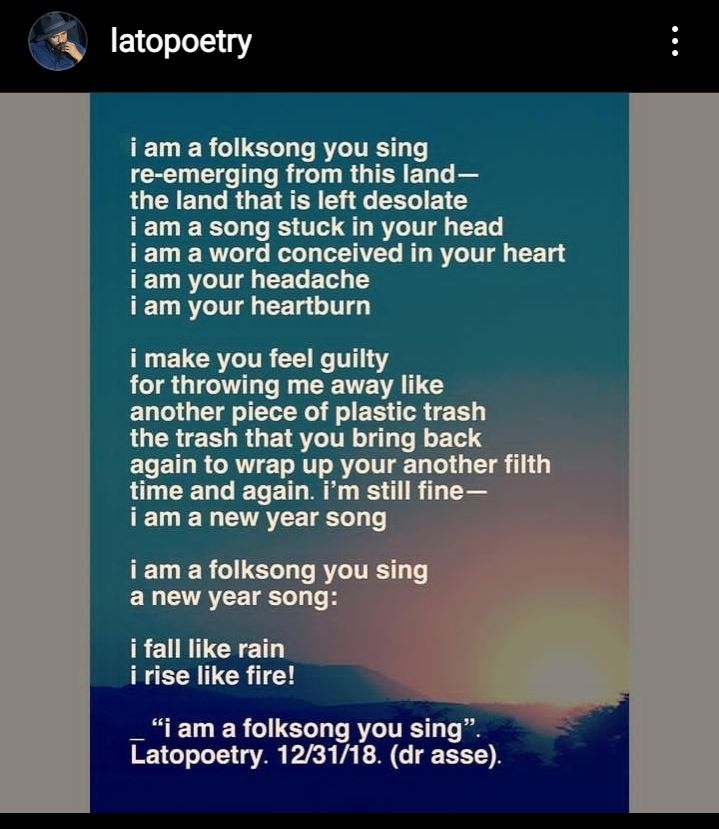Open latopoetry's profile picture
The width and height of the screenshot is (719, 829).
[x=57, y=41]
